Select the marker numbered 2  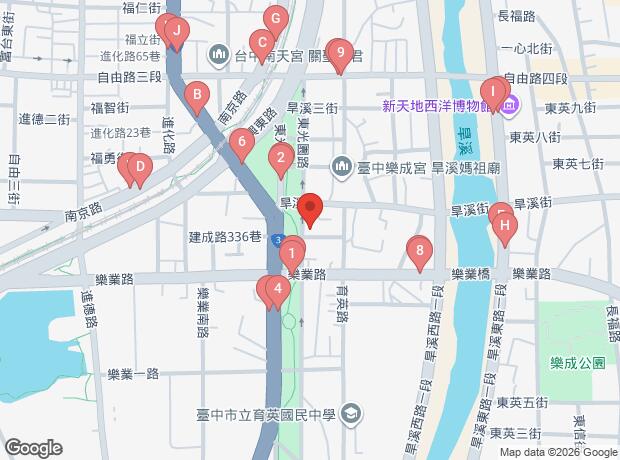coord(282,158)
